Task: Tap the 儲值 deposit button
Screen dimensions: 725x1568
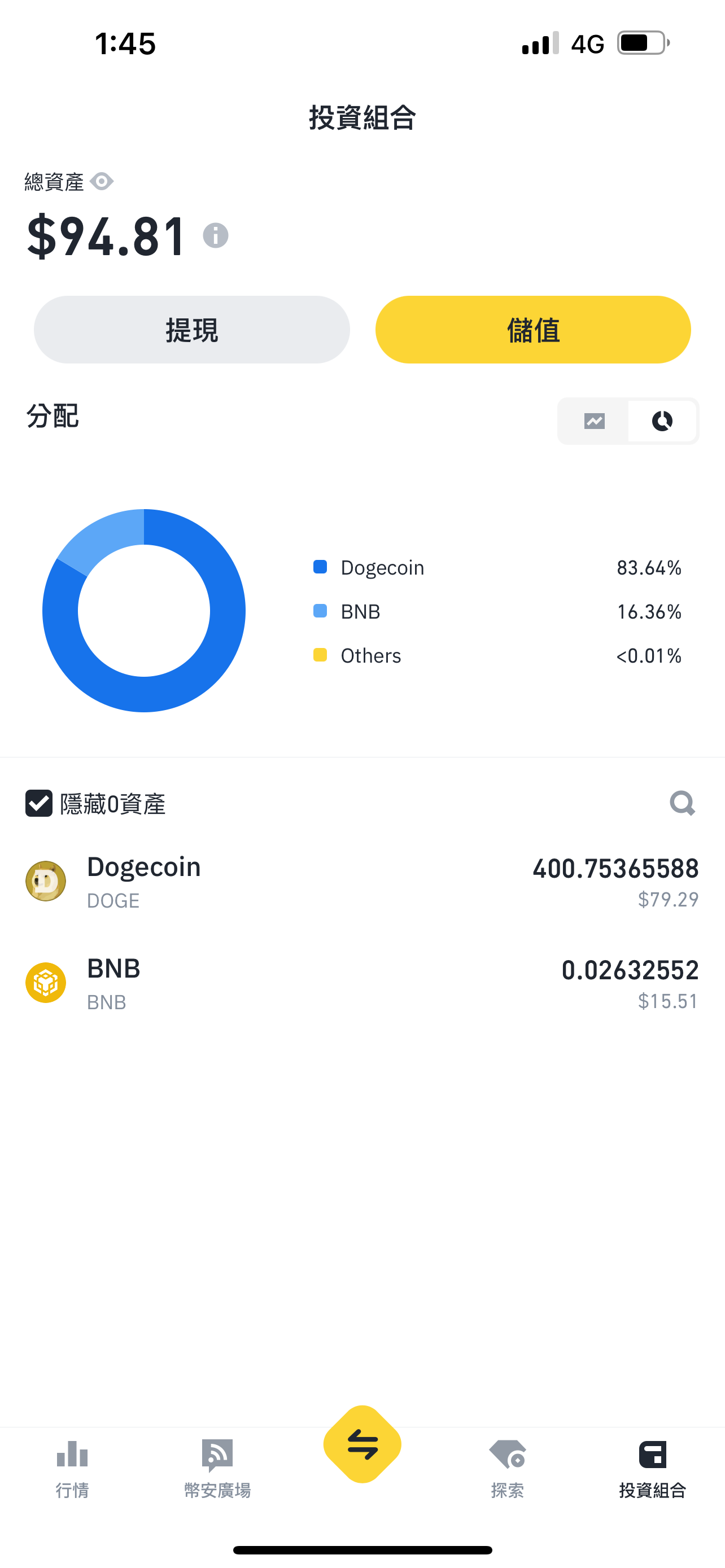Action: 532,330
